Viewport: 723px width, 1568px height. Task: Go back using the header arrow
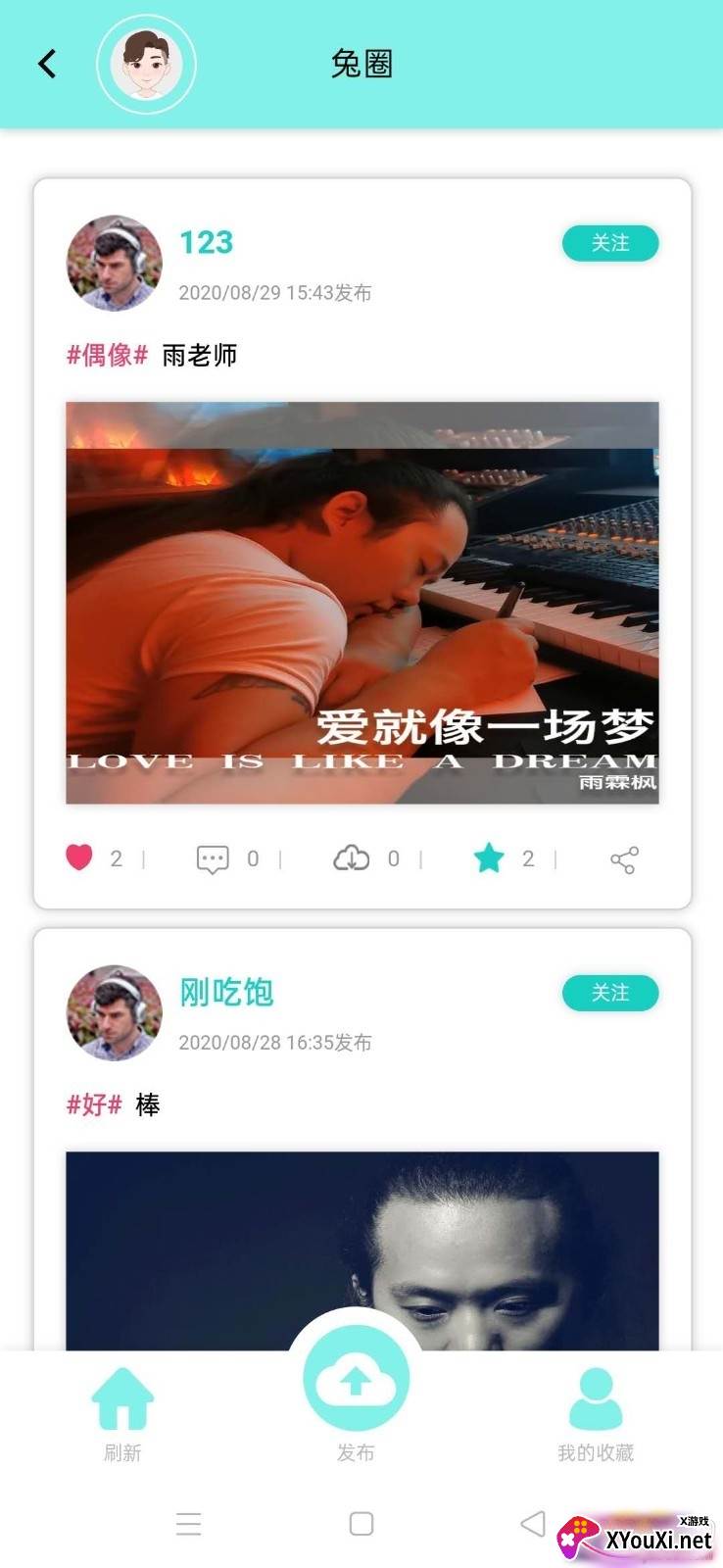pyautogui.click(x=47, y=64)
